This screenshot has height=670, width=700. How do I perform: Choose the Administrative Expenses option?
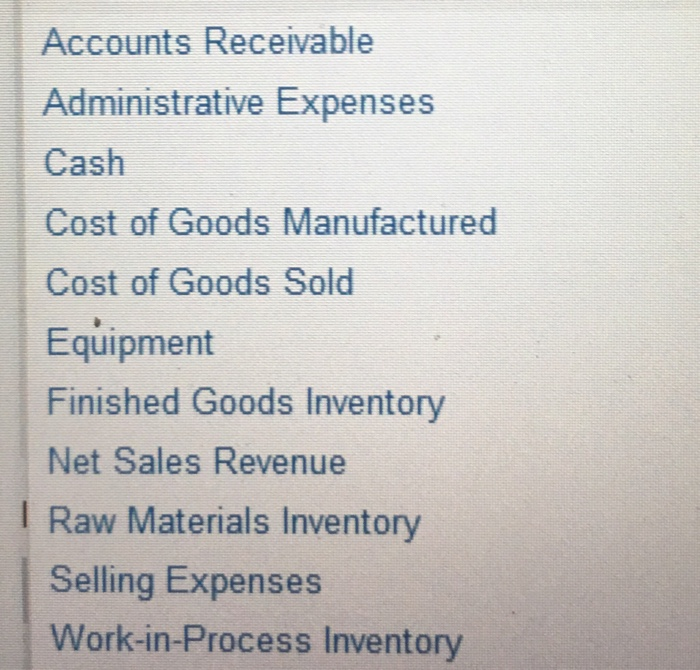tap(238, 102)
